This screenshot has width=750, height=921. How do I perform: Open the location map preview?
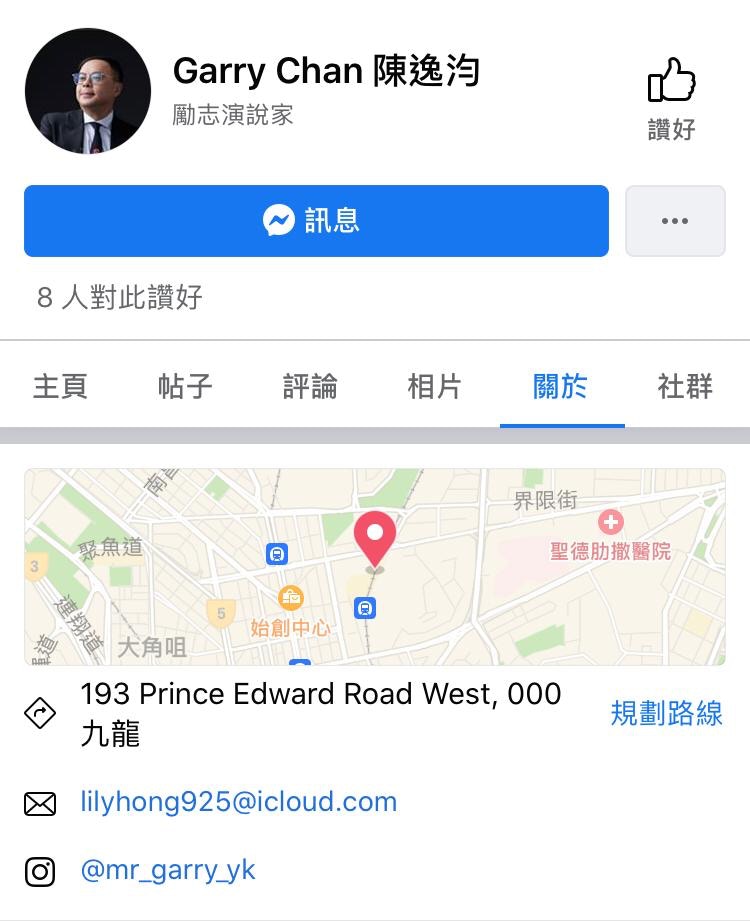click(x=375, y=567)
